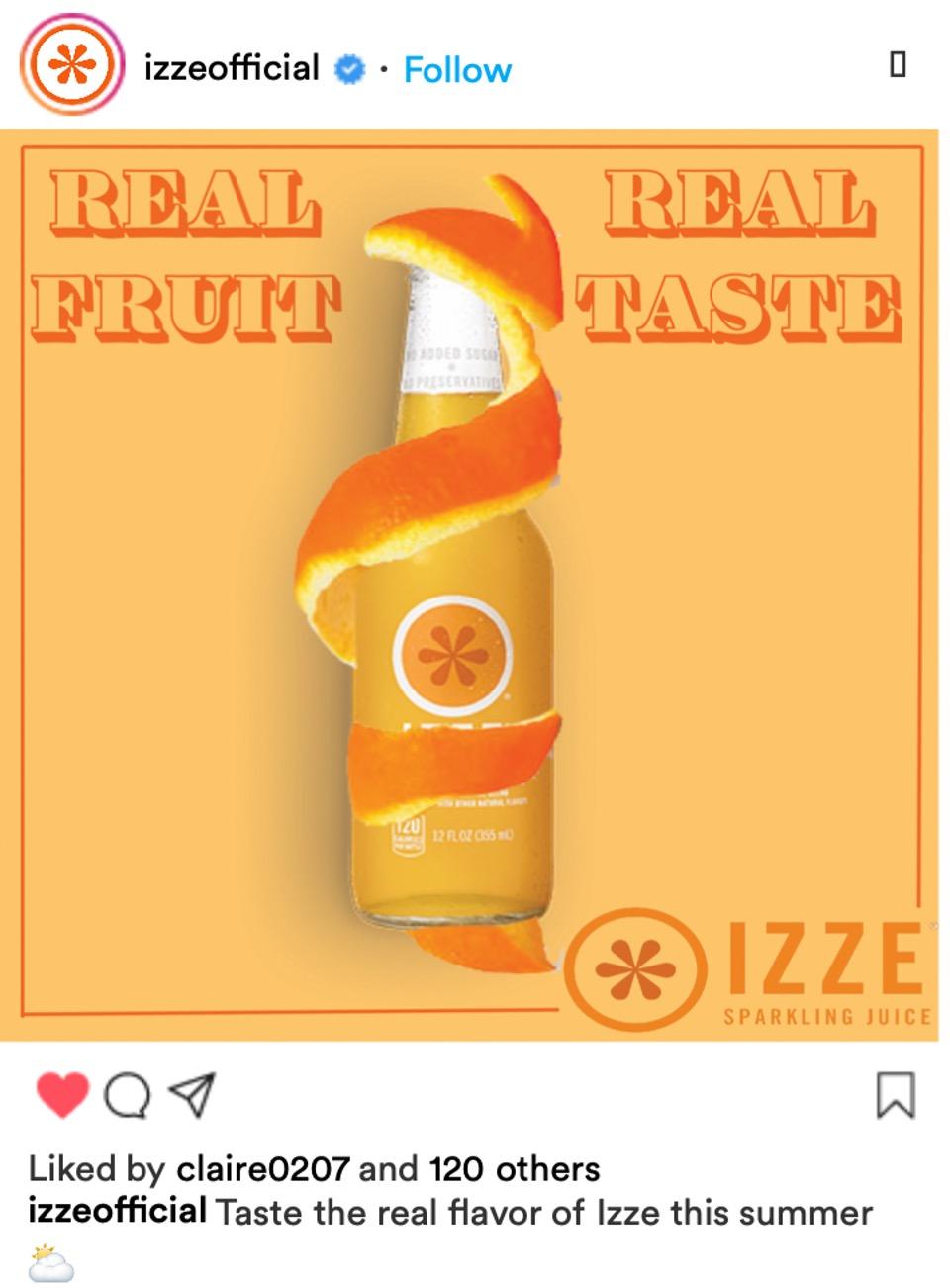Tap izzeofficial username in the caption
Image resolution: width=950 pixels, height=1288 pixels.
click(x=117, y=1211)
